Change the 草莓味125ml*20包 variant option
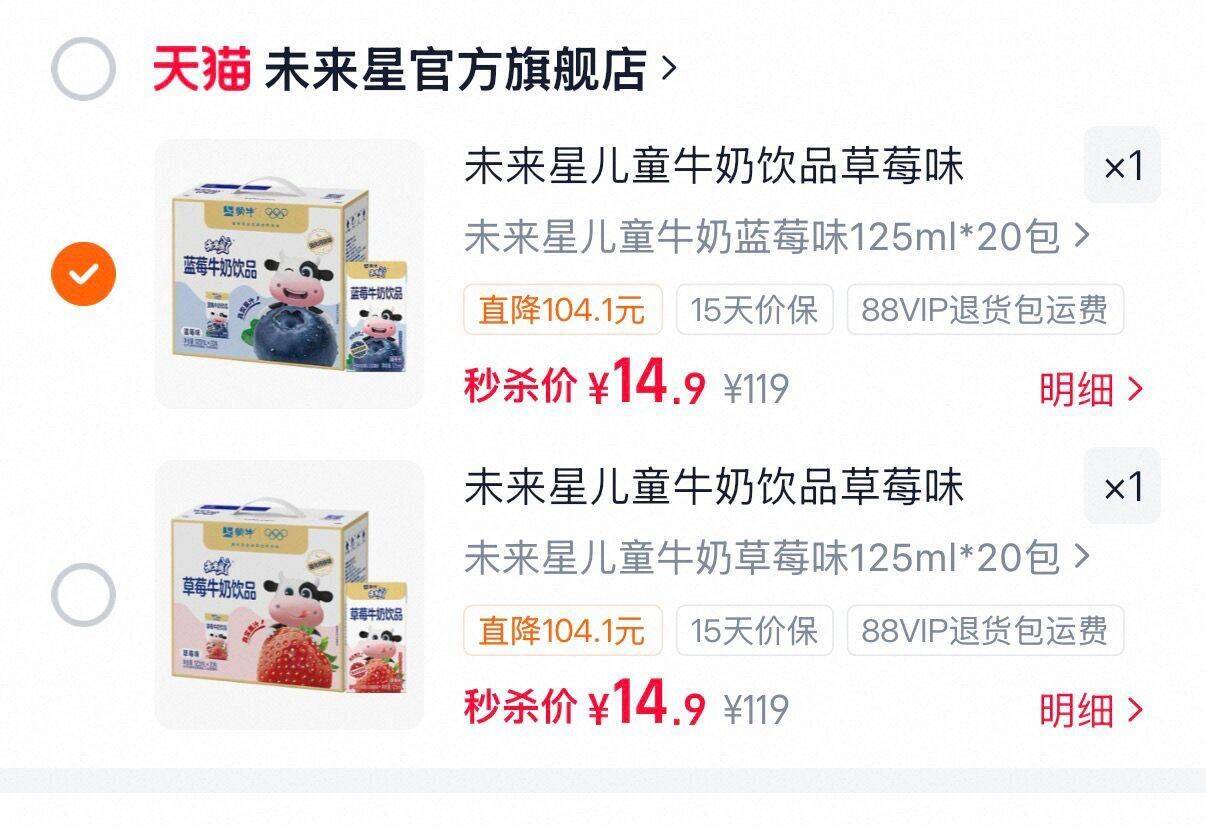Image resolution: width=1206 pixels, height=828 pixels. pos(777,557)
